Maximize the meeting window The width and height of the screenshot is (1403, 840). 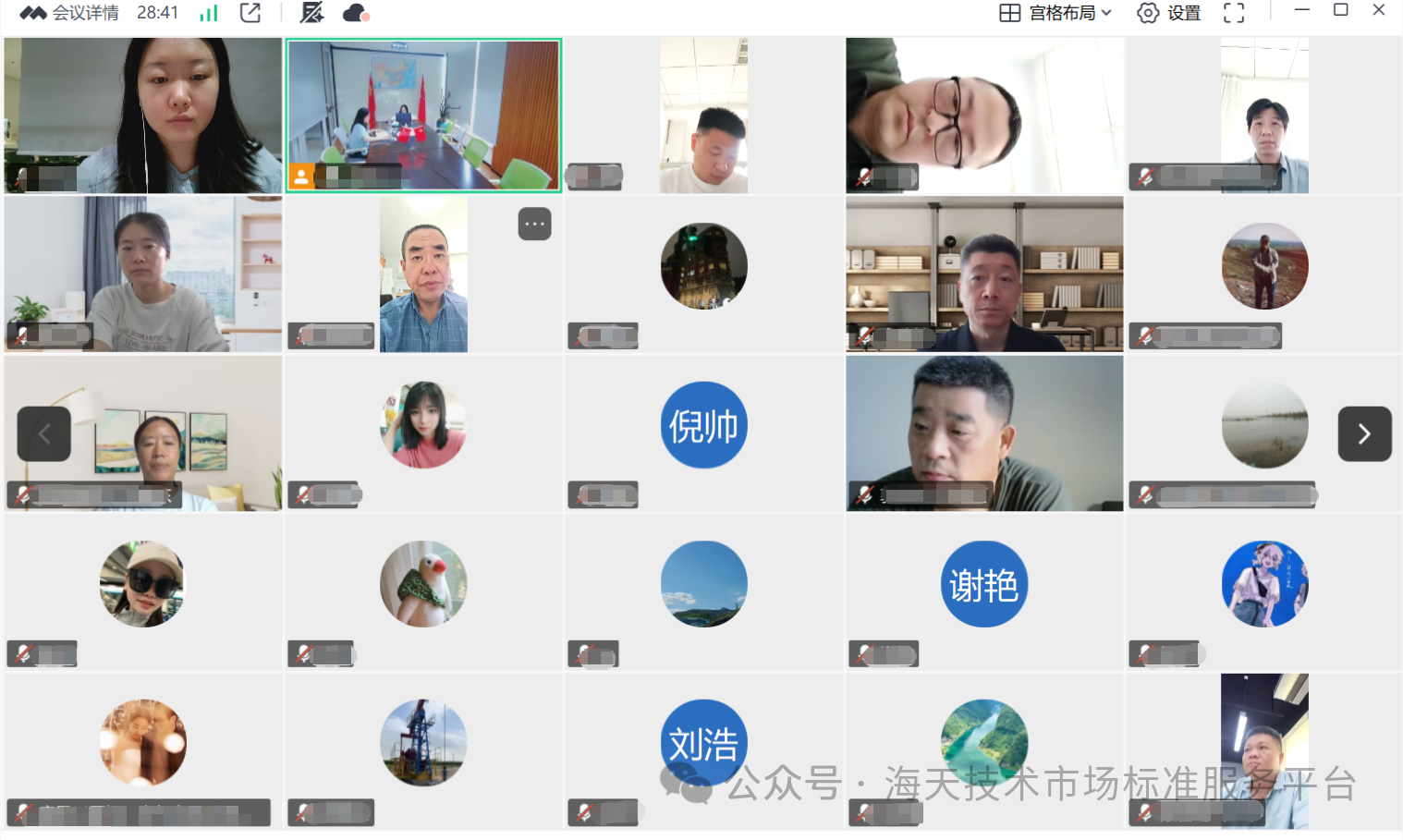(1340, 10)
